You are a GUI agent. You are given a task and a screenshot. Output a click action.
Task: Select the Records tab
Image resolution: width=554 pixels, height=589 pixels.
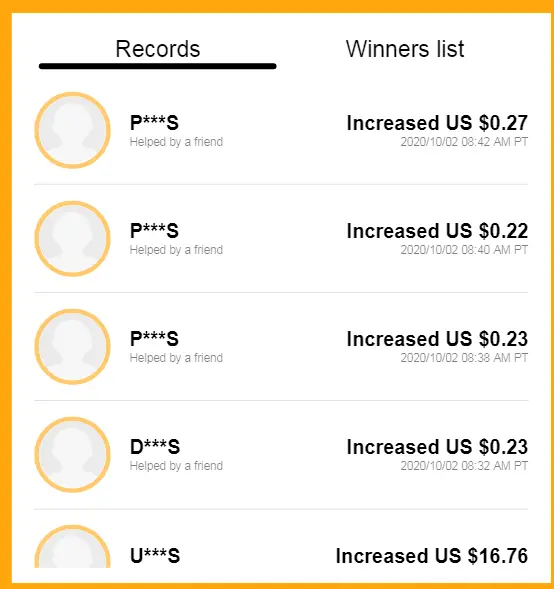point(158,49)
